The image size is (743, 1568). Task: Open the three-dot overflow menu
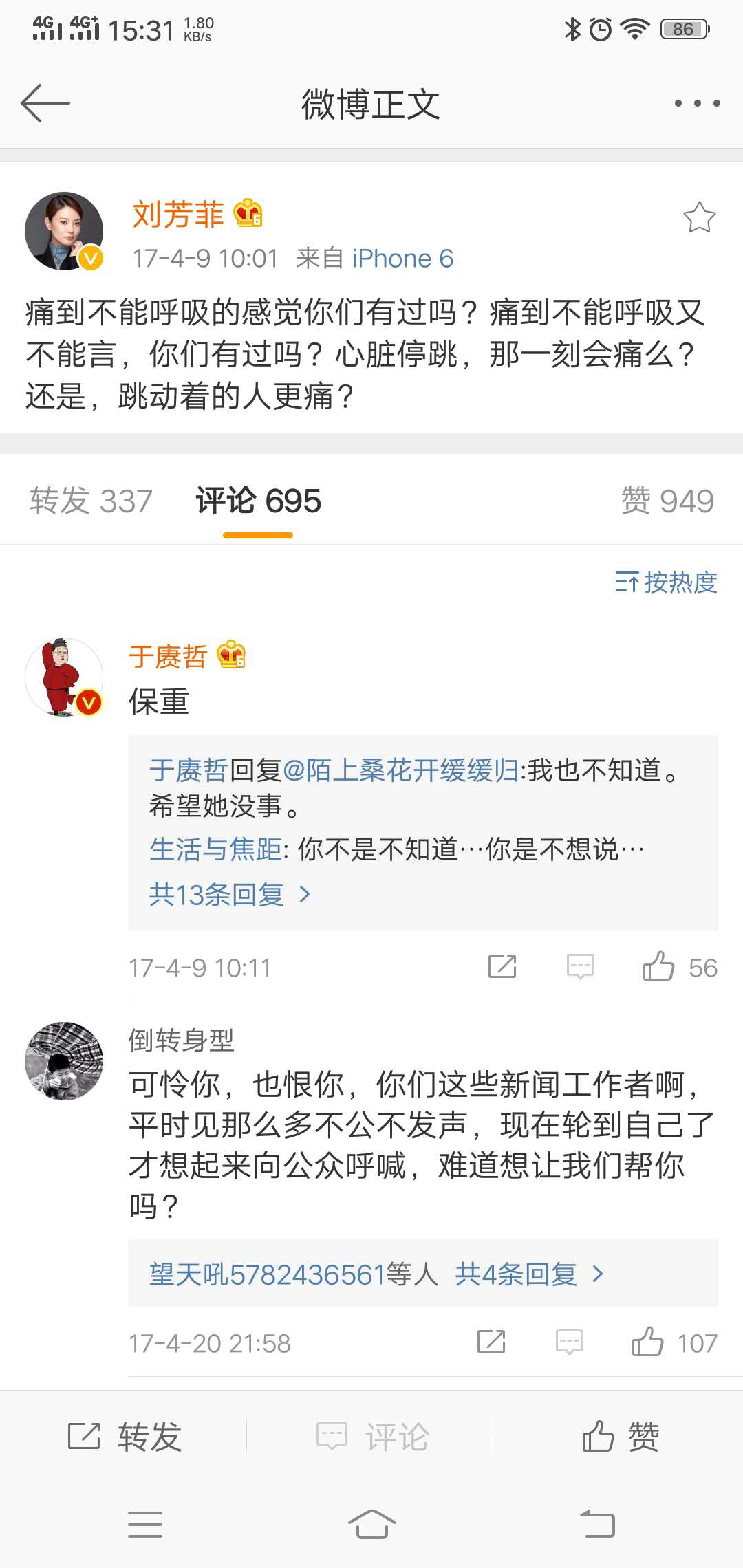pyautogui.click(x=697, y=103)
